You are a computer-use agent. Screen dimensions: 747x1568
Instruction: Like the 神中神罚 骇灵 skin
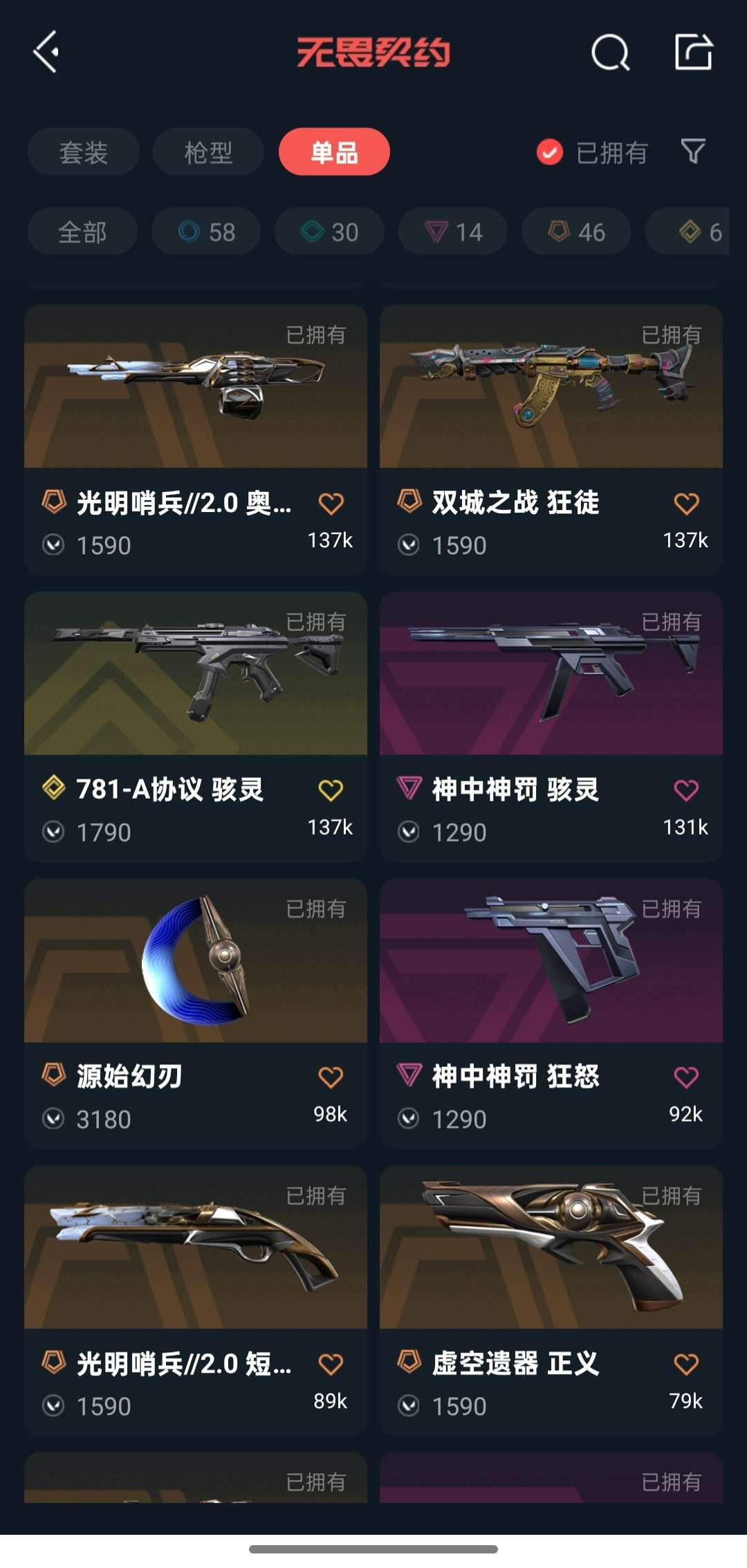[x=686, y=790]
